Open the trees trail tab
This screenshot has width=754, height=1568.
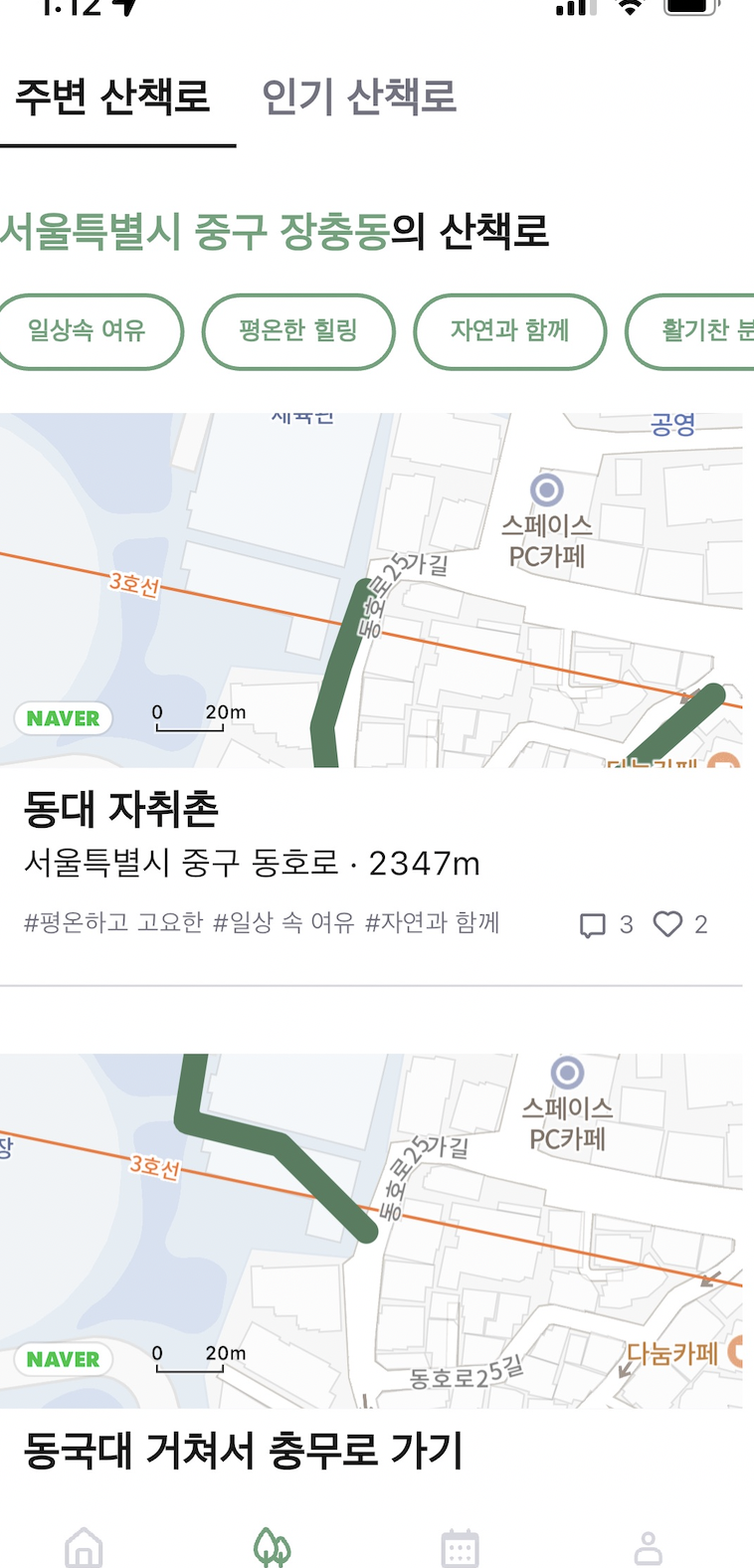coord(272,1547)
